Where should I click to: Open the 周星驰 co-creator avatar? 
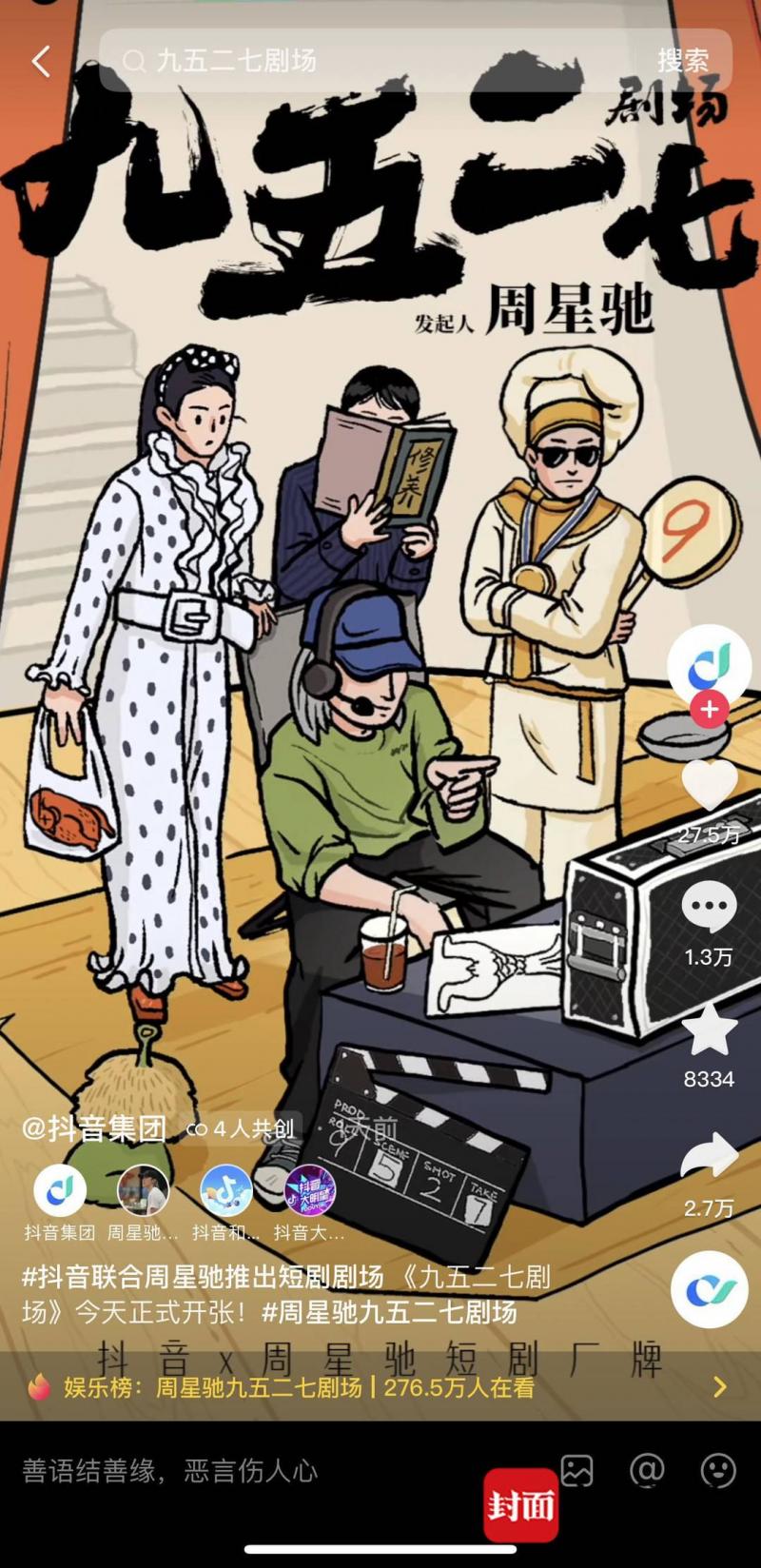143,1190
